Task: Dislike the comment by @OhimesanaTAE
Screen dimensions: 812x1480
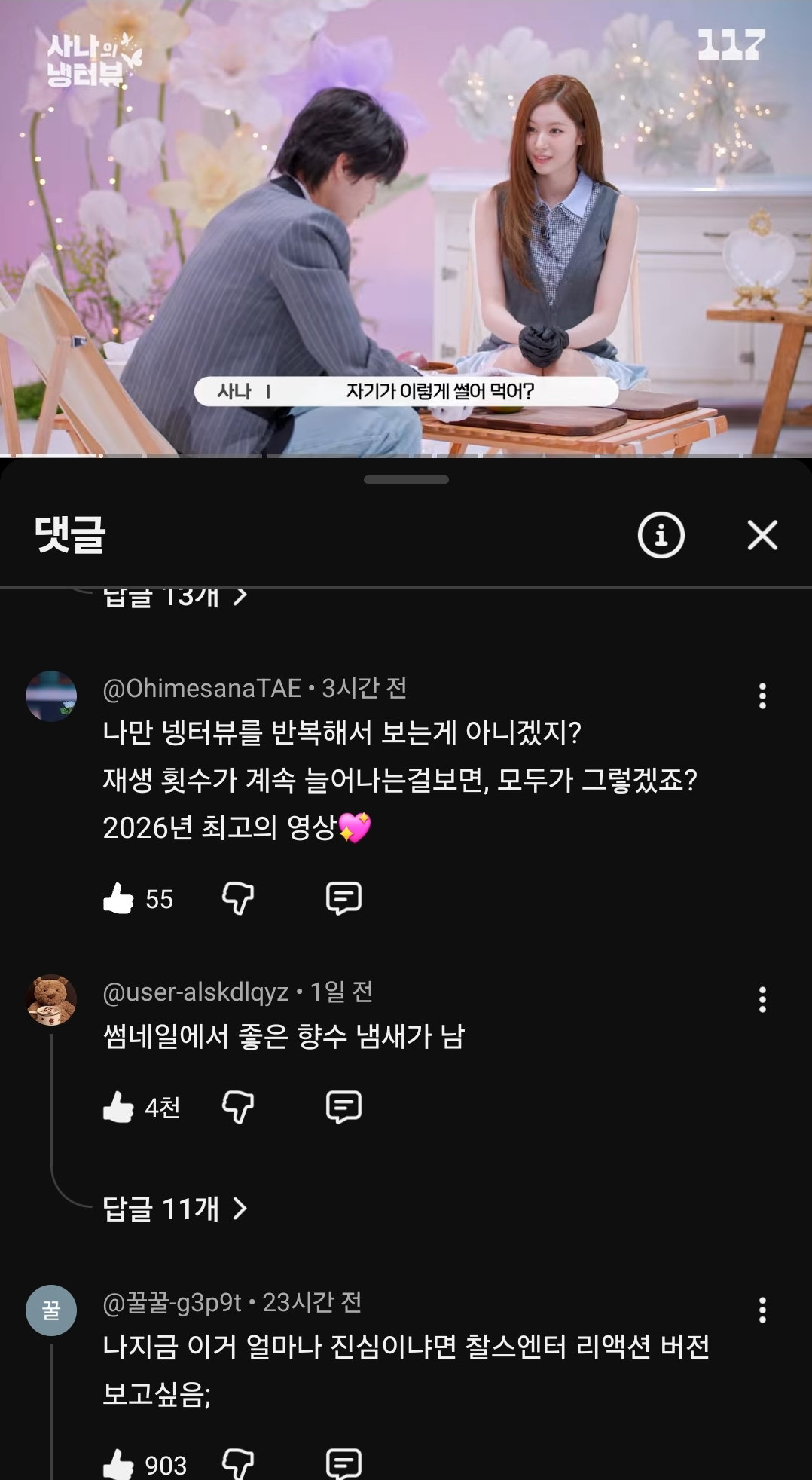Action: coord(238,898)
